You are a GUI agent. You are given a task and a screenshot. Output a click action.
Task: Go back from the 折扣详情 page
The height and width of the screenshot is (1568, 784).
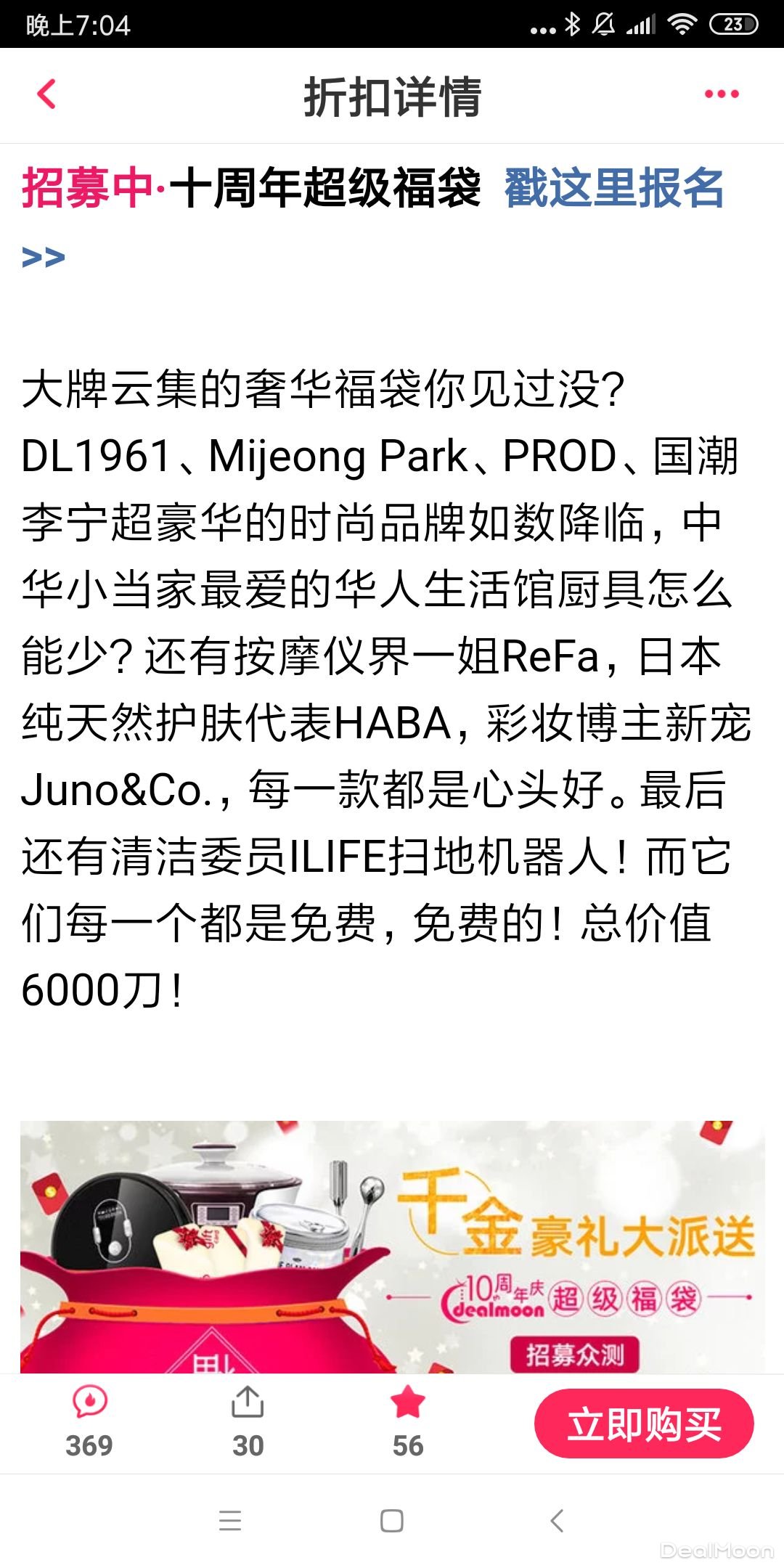[46, 94]
